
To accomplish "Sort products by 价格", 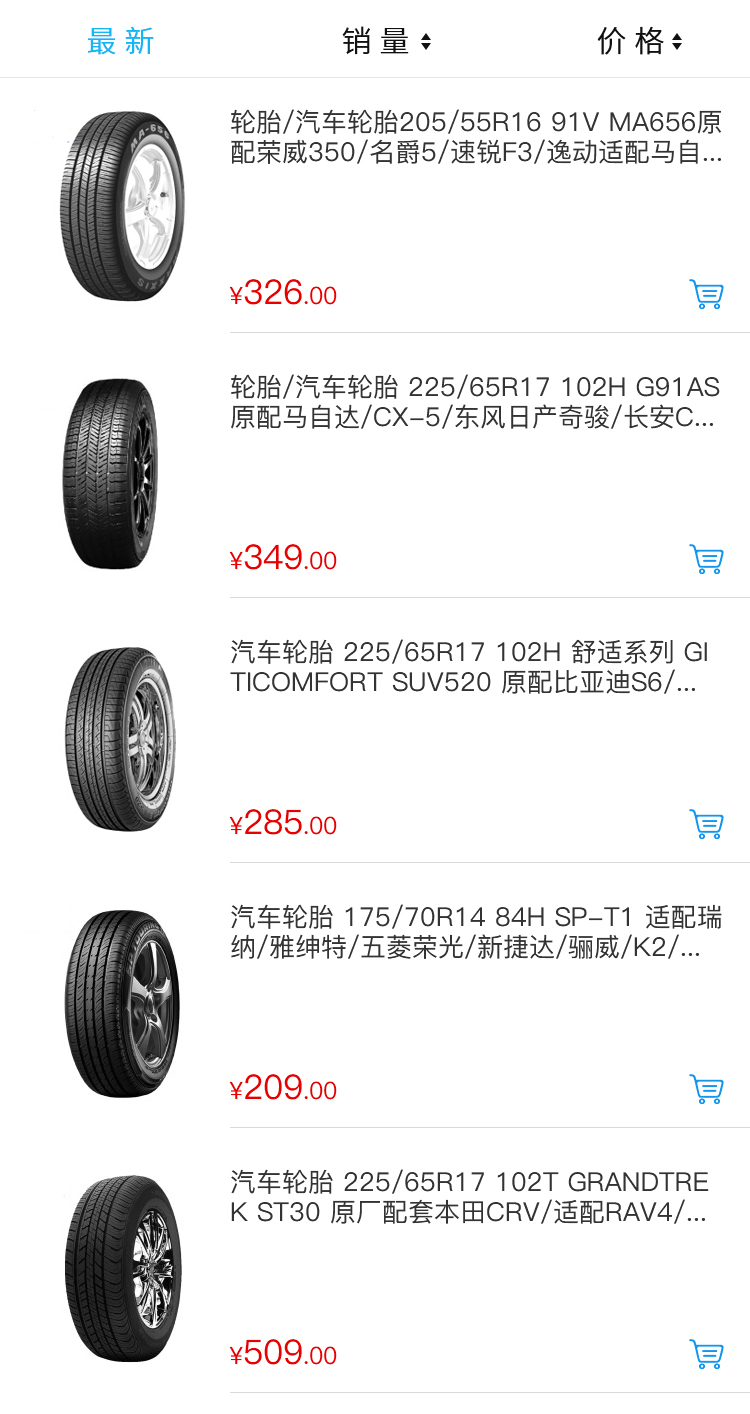I will click(x=639, y=41).
